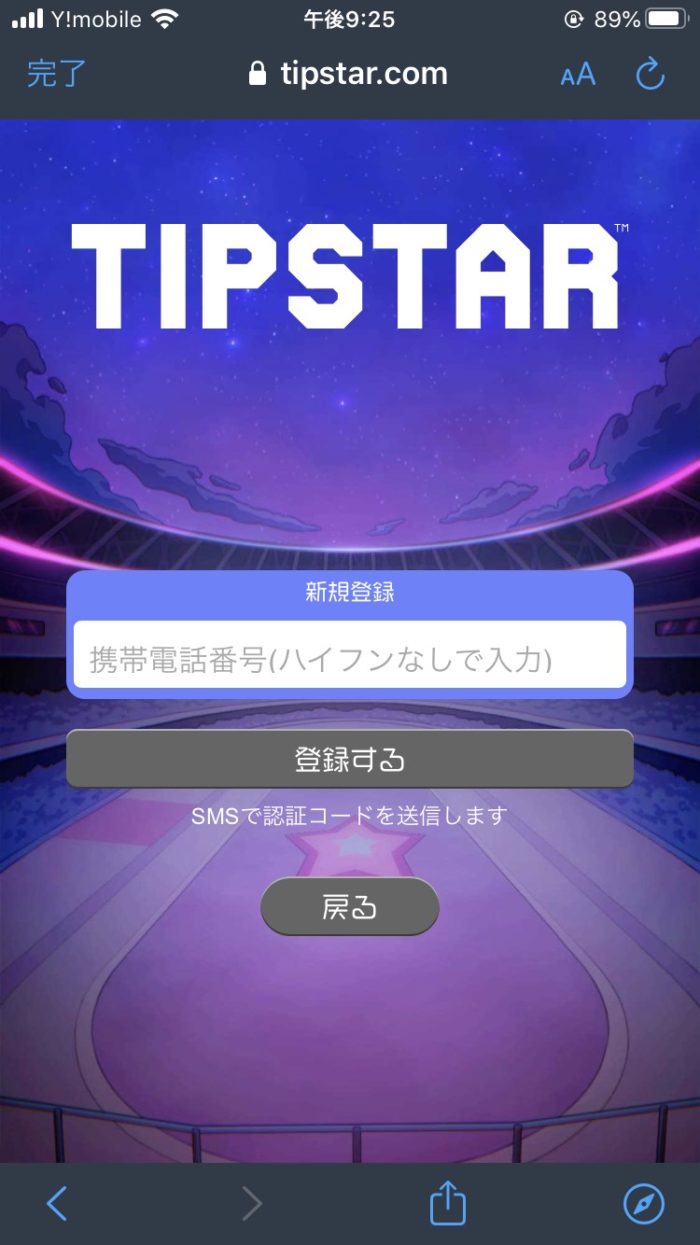The image size is (700, 1245).
Task: Tap 完了 to close the browser view
Action: click(x=56, y=73)
